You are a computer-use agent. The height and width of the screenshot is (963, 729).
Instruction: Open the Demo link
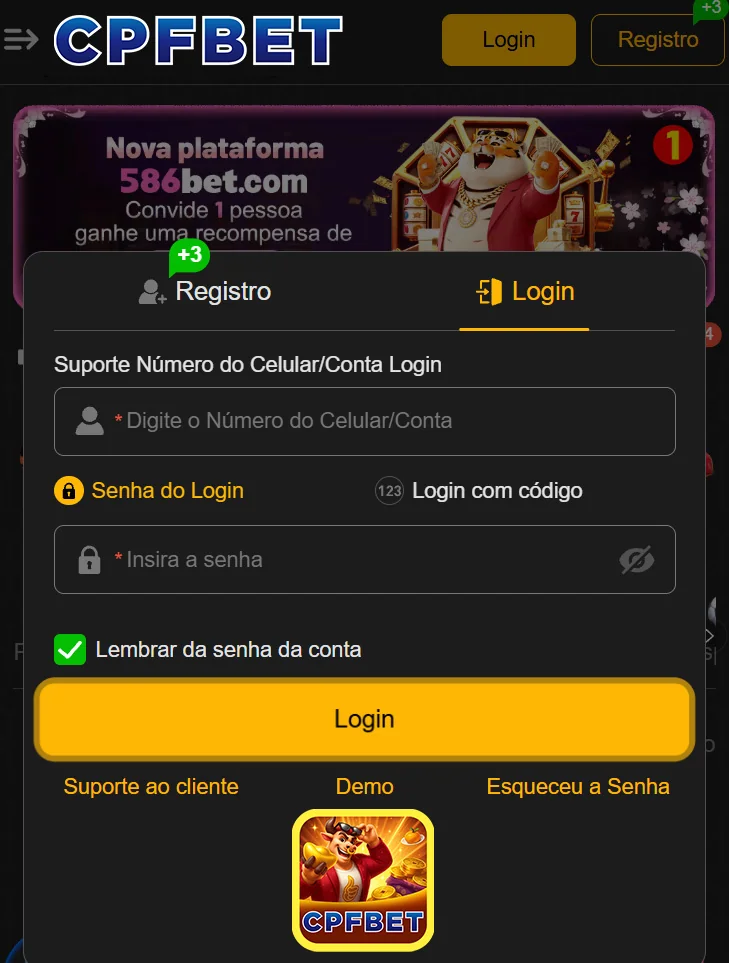point(364,787)
